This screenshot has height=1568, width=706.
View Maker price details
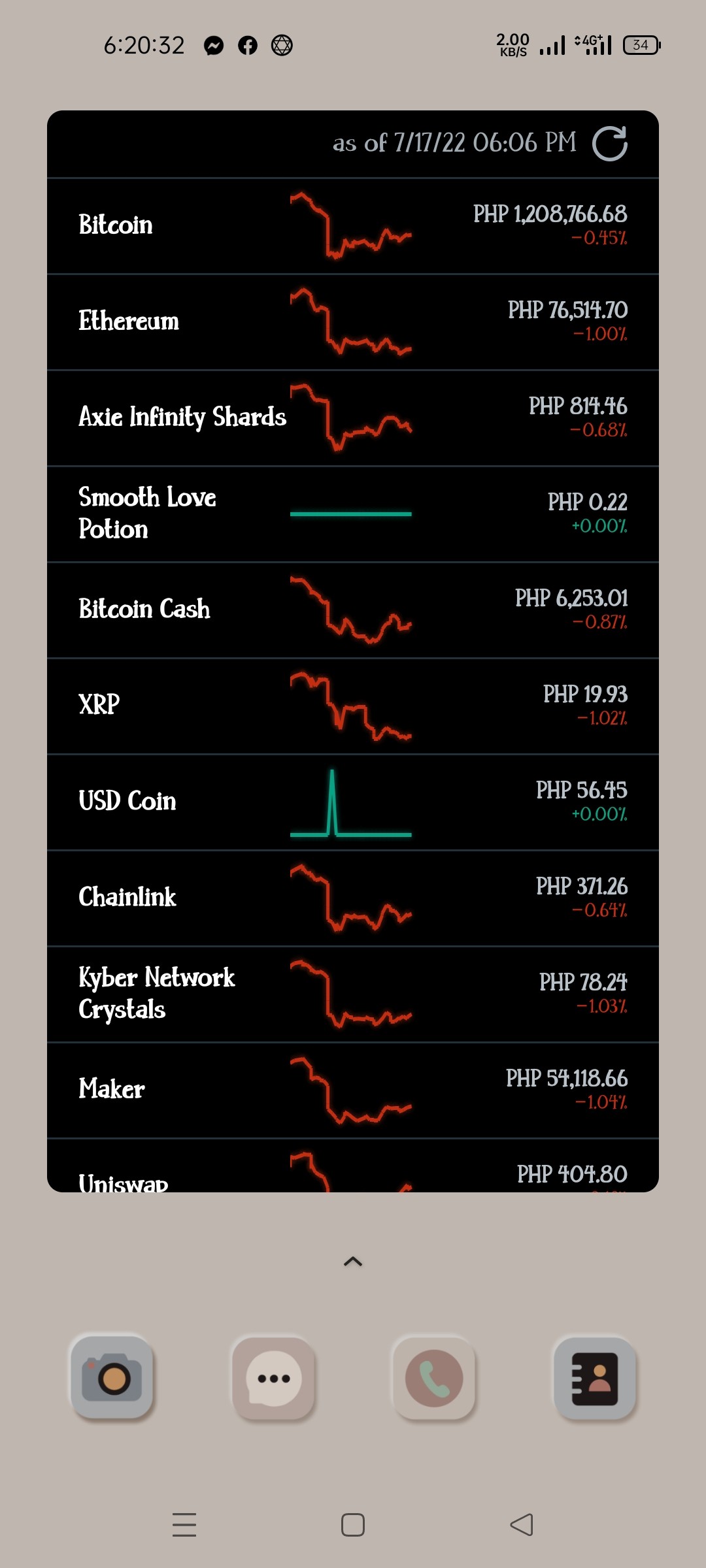tap(353, 1090)
